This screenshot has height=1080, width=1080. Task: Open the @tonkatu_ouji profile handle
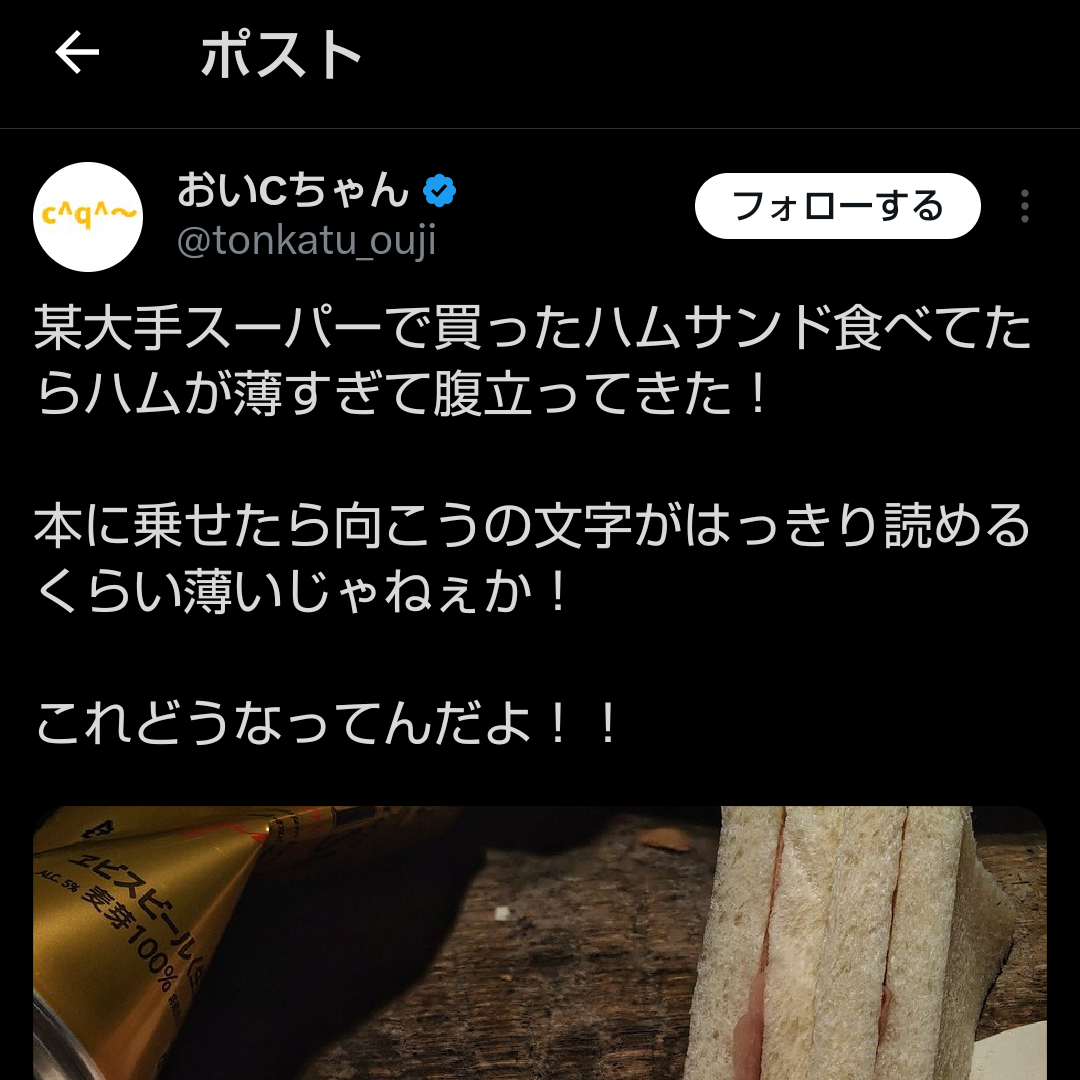pyautogui.click(x=306, y=241)
